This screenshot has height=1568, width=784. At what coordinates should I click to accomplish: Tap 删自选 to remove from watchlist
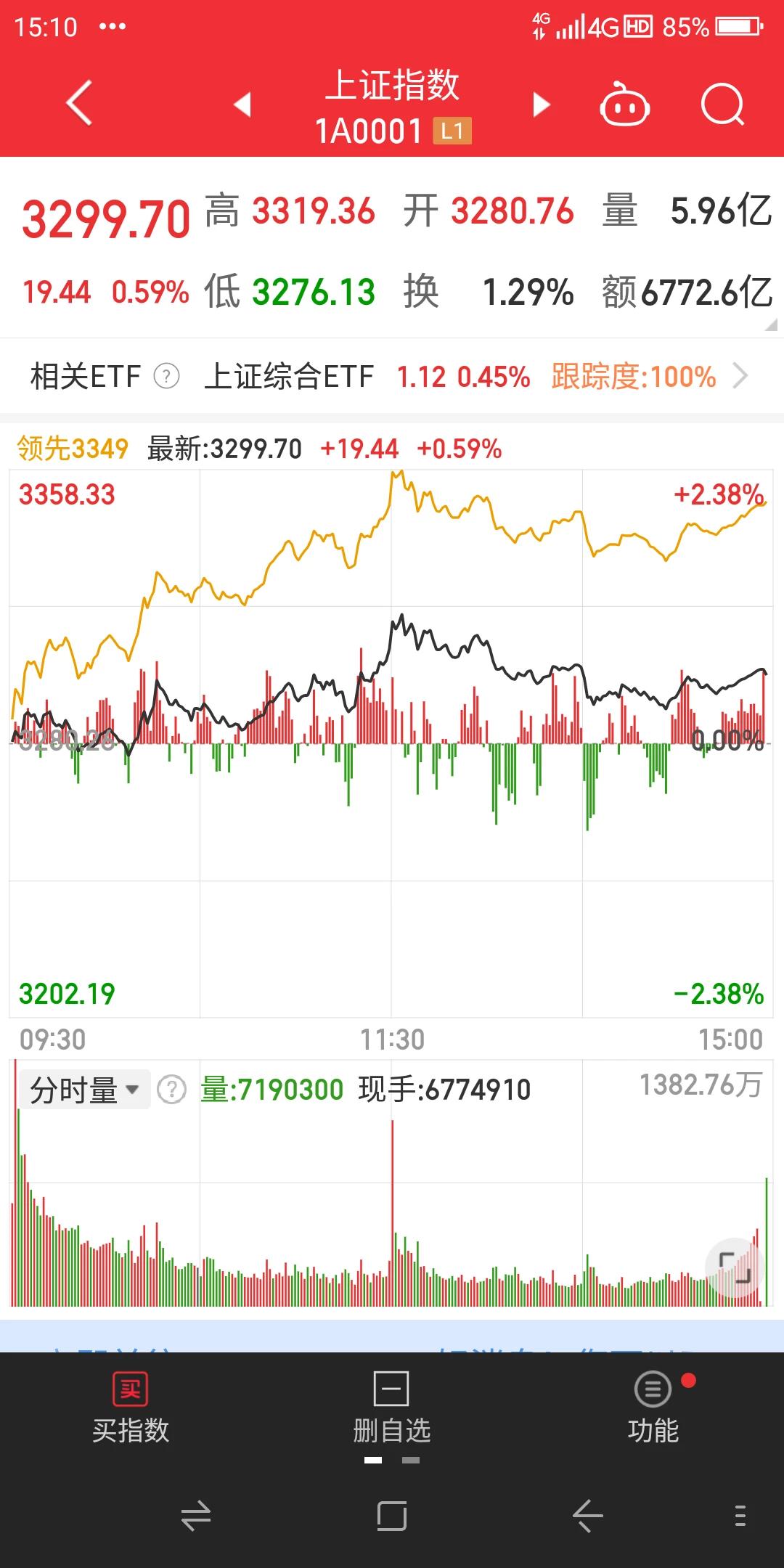[x=392, y=1408]
